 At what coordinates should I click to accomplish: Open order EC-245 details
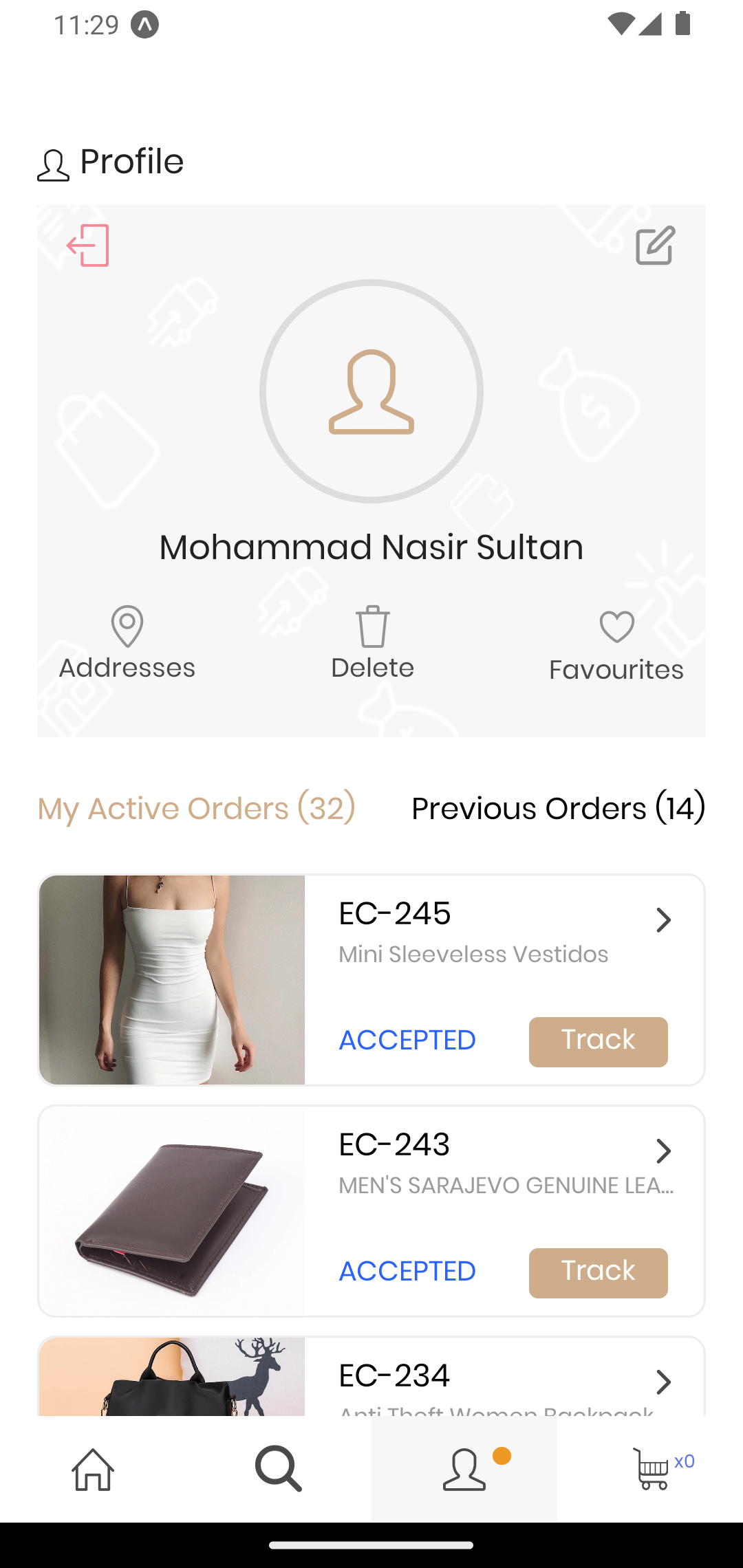point(663,920)
